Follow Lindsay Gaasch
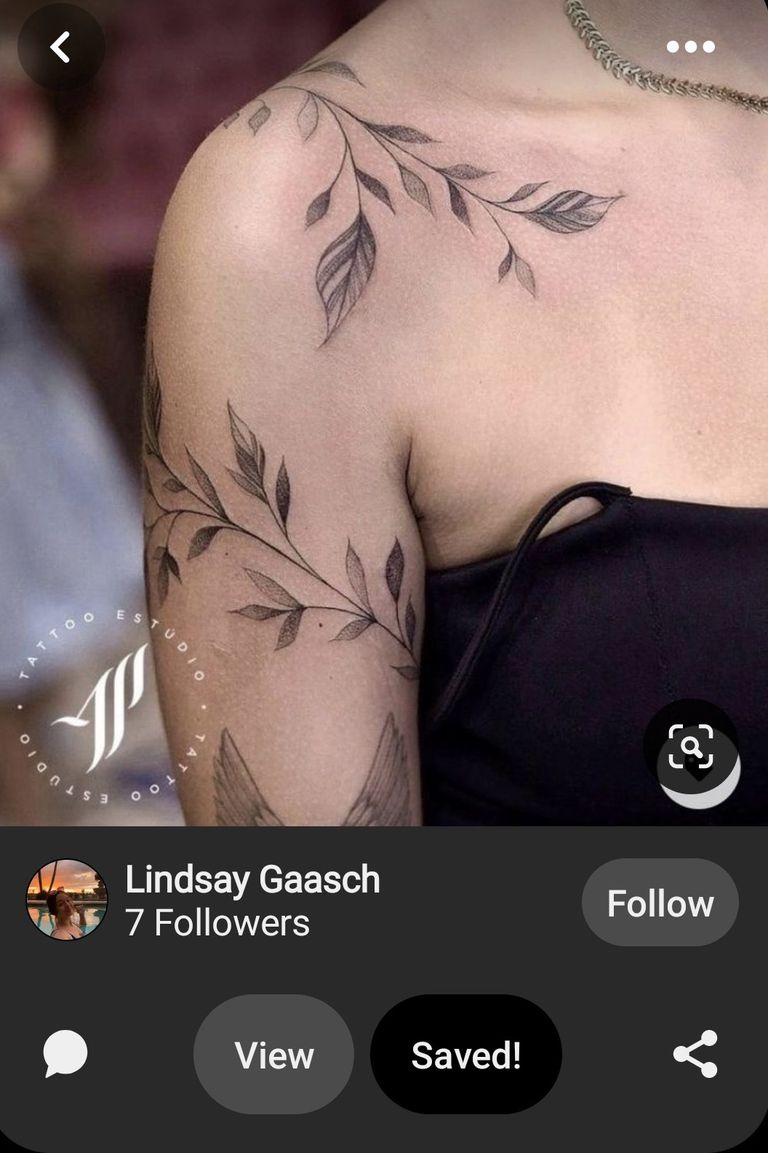Screen dimensions: 768x1153 (x=660, y=902)
